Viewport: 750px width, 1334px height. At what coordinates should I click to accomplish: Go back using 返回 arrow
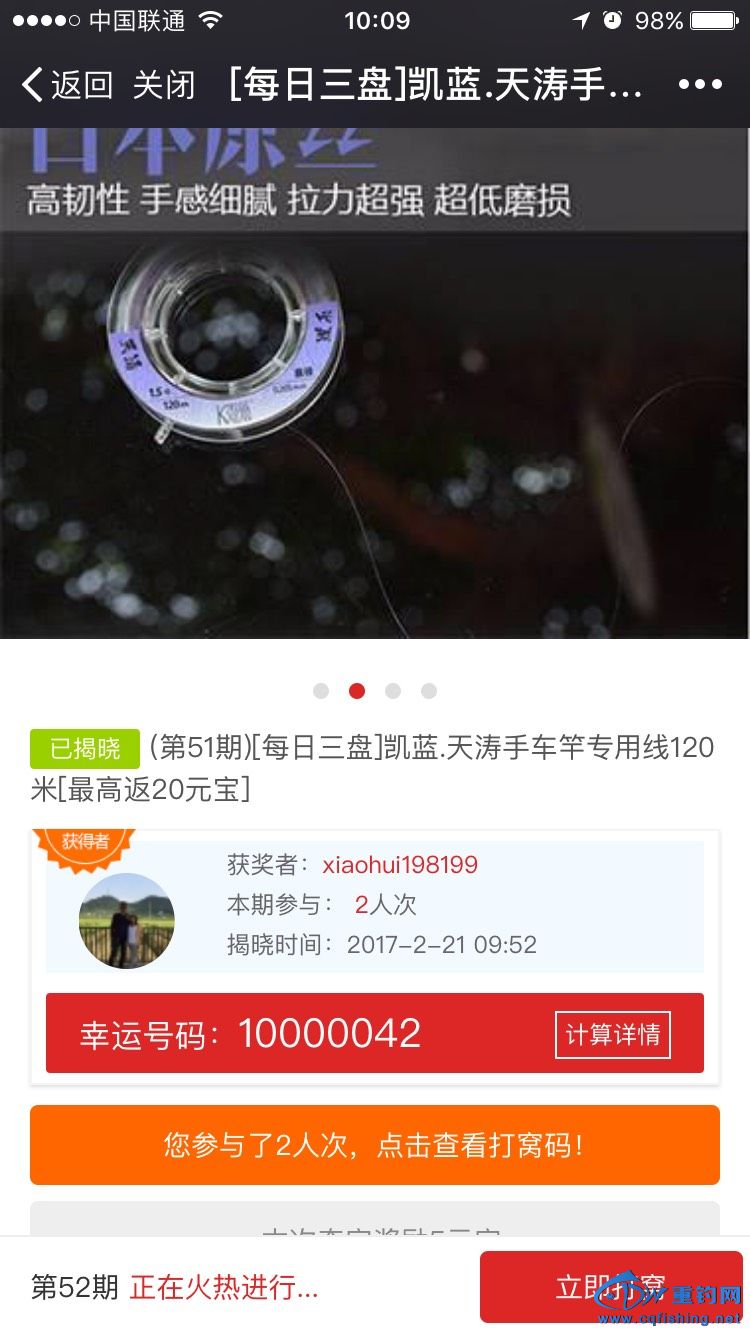click(x=66, y=85)
